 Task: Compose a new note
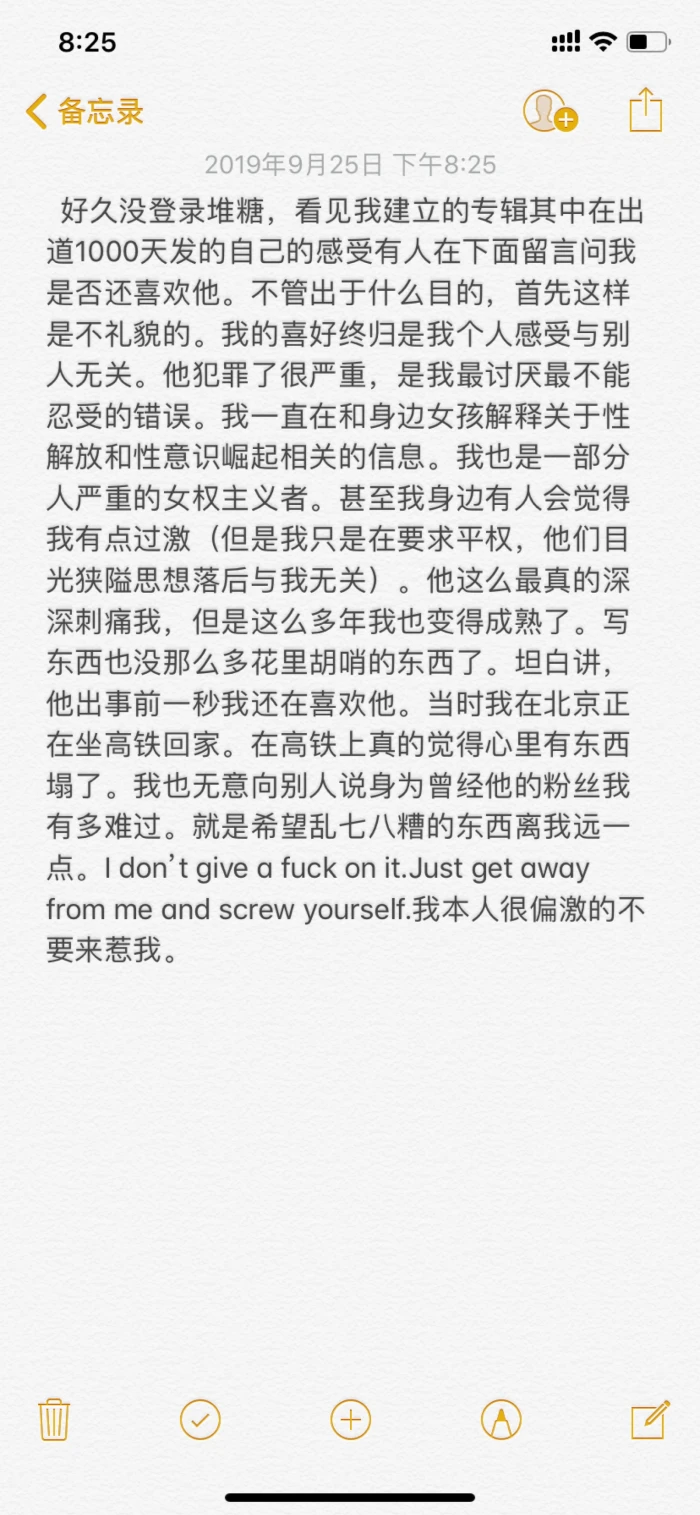[649, 1419]
